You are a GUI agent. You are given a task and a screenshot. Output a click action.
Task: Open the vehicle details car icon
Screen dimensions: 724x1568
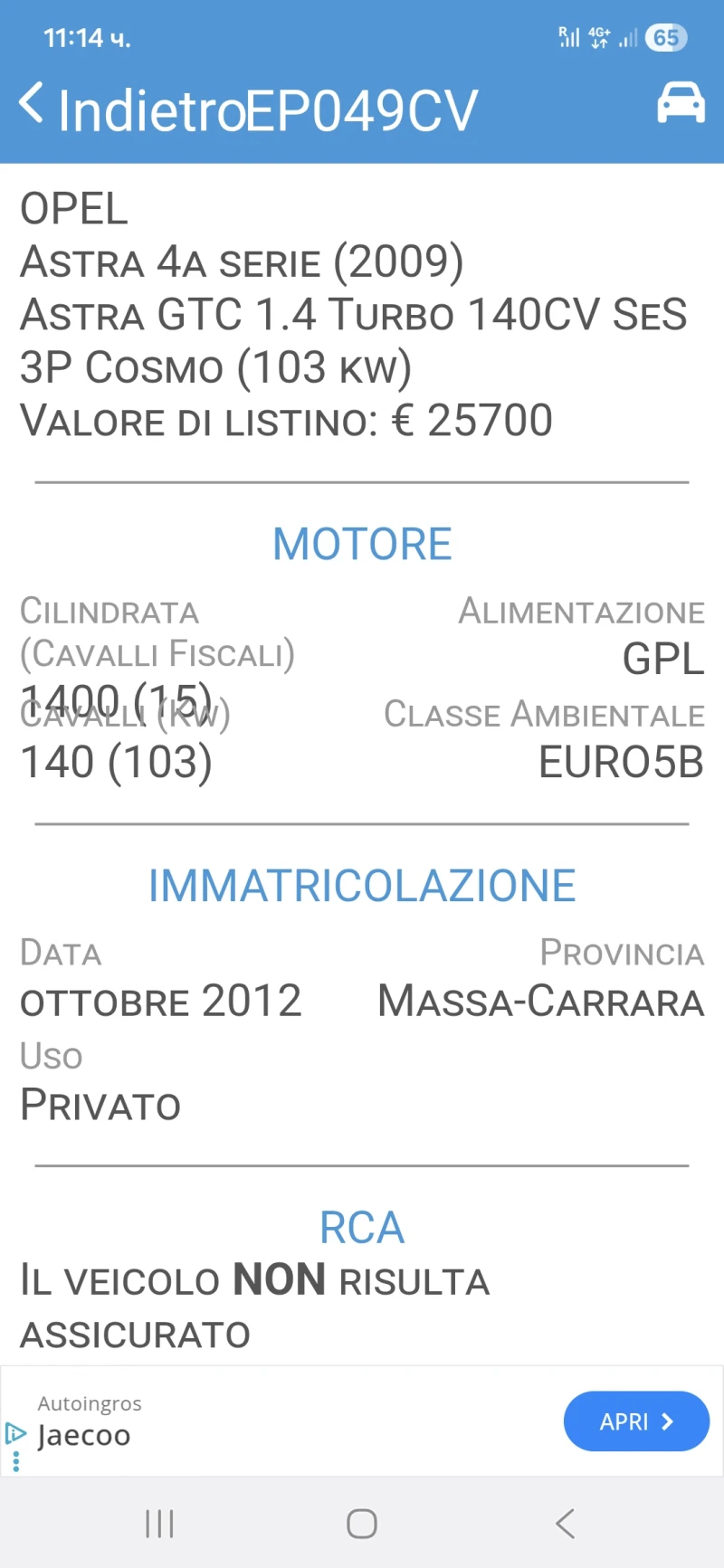pos(681,102)
